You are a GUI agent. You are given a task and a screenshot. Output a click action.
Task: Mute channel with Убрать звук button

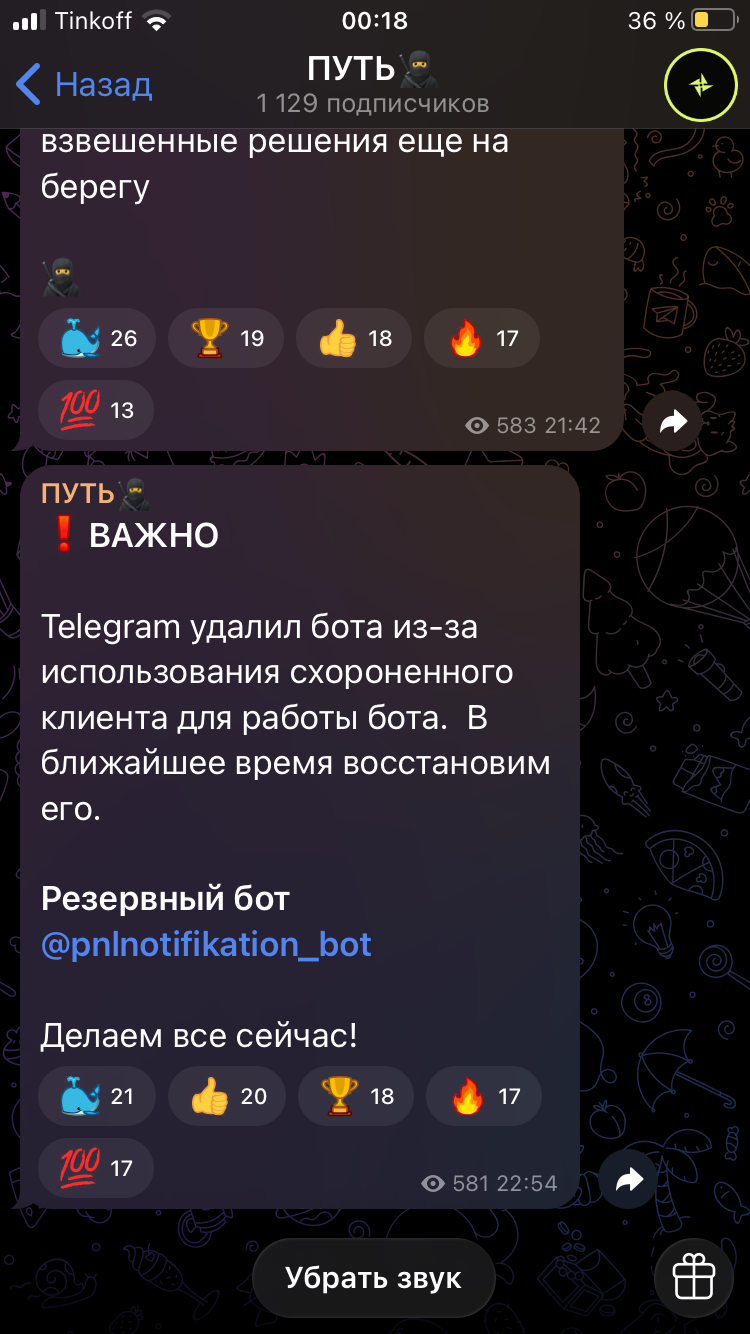pyautogui.click(x=373, y=1278)
